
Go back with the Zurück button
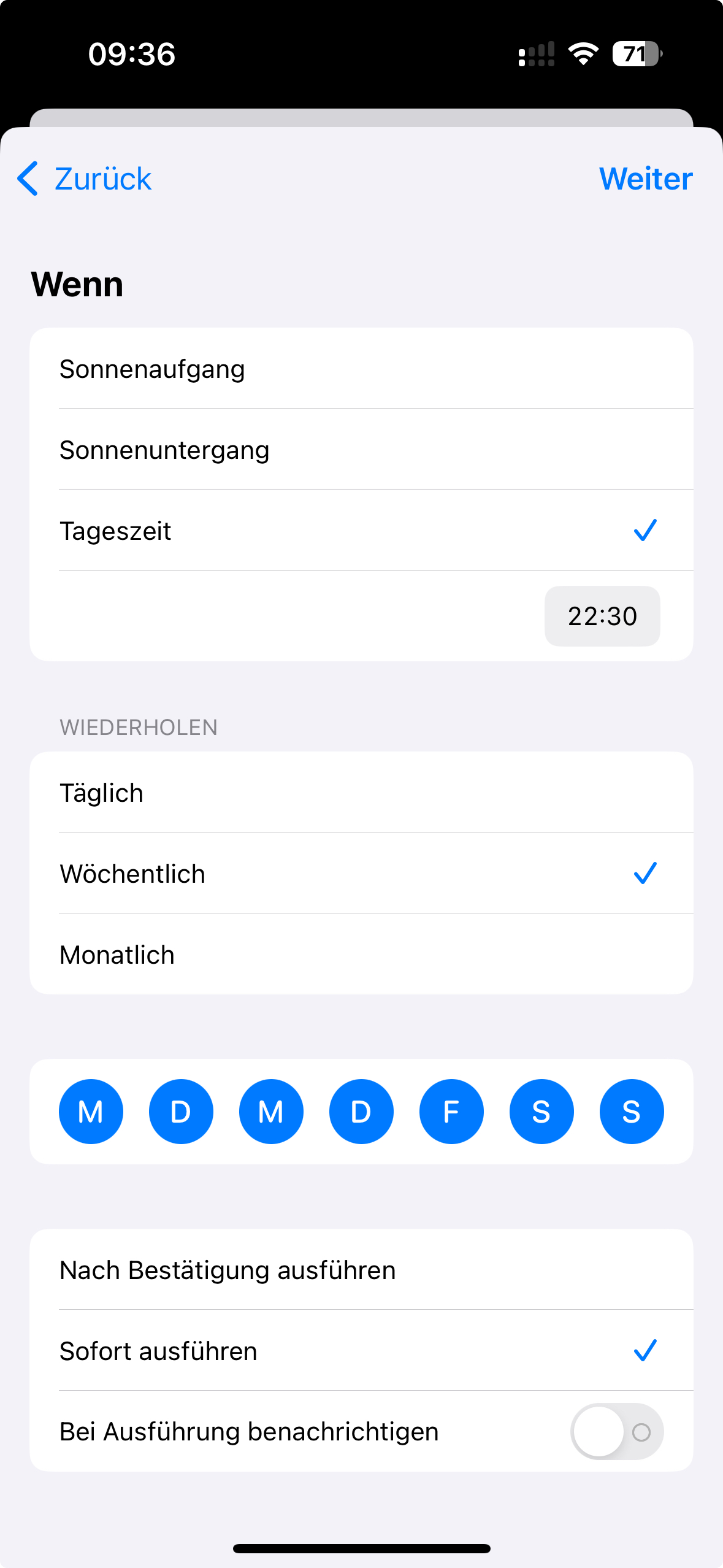point(85,179)
